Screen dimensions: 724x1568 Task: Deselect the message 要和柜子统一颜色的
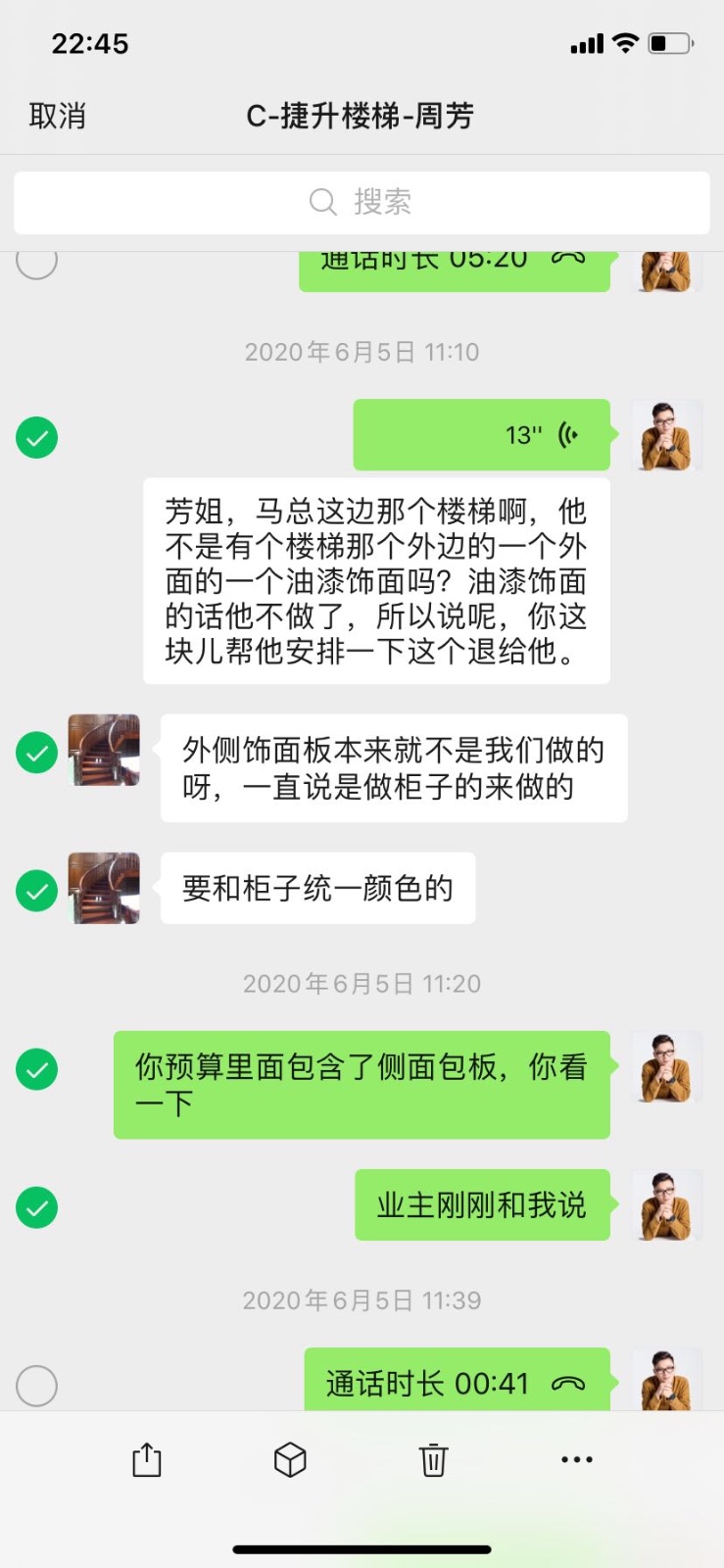pos(37,891)
